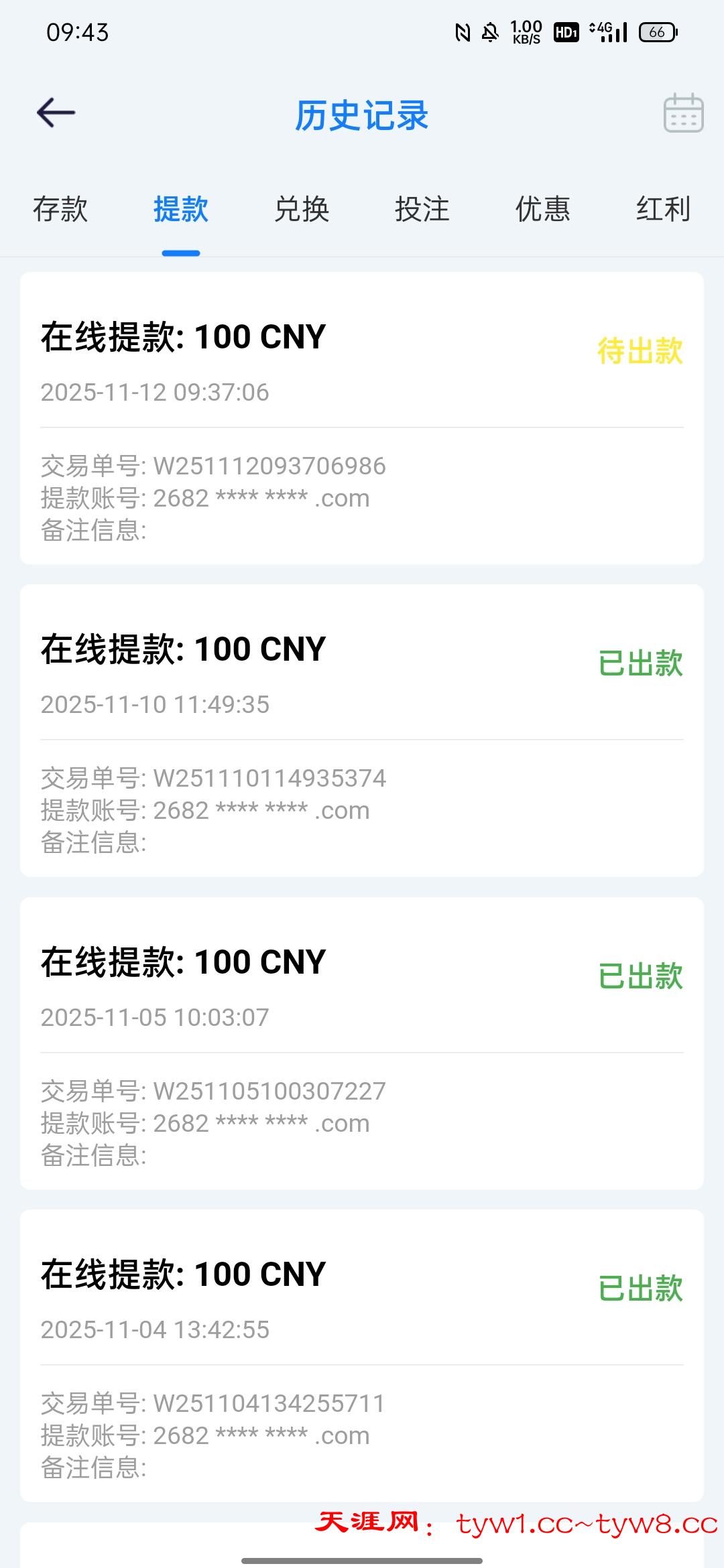724x1568 pixels.
Task: Go back using the arrow icon
Action: coord(56,113)
